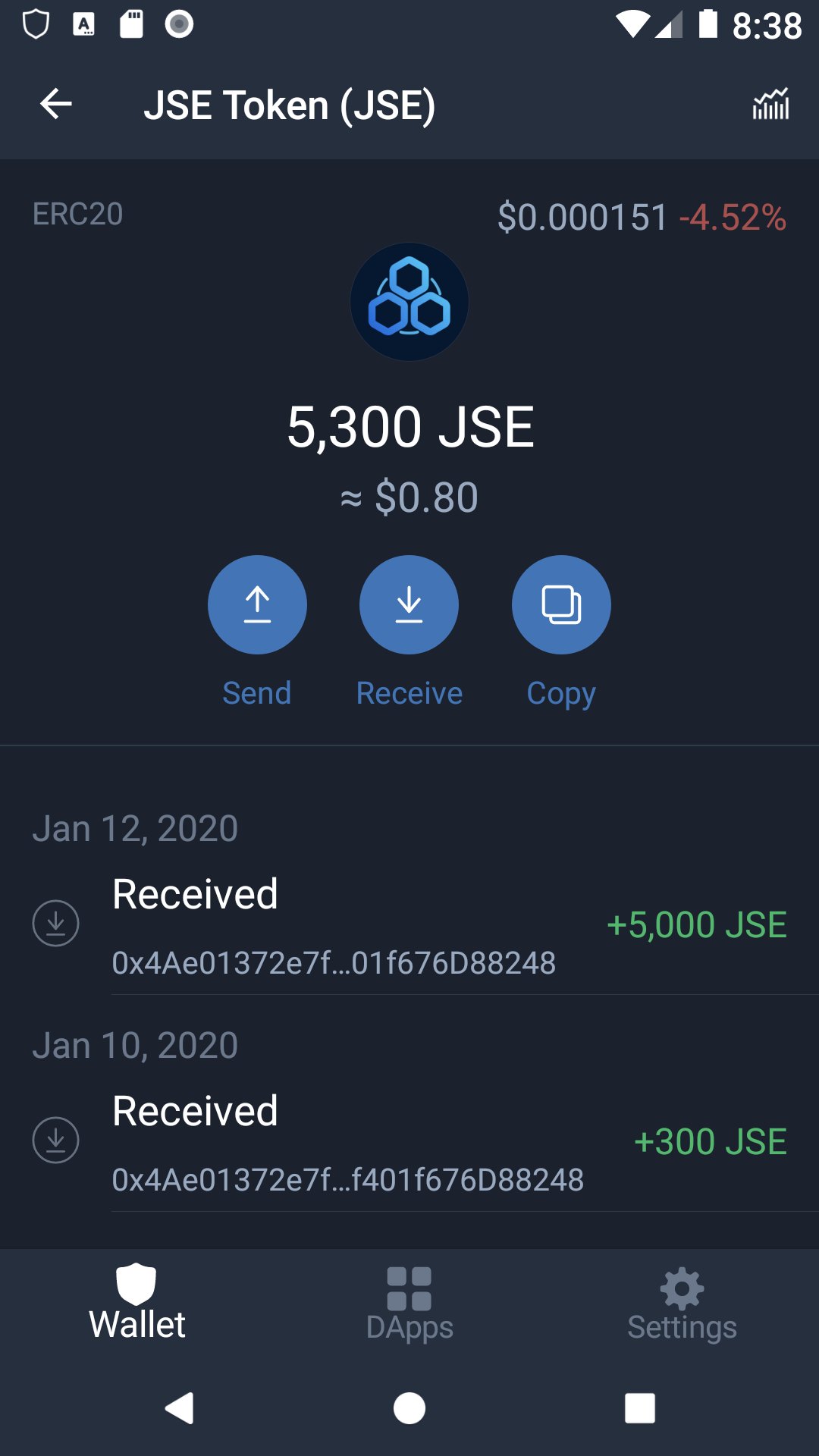Tap the recent apps square button
819x1456 pixels.
pyautogui.click(x=639, y=1409)
